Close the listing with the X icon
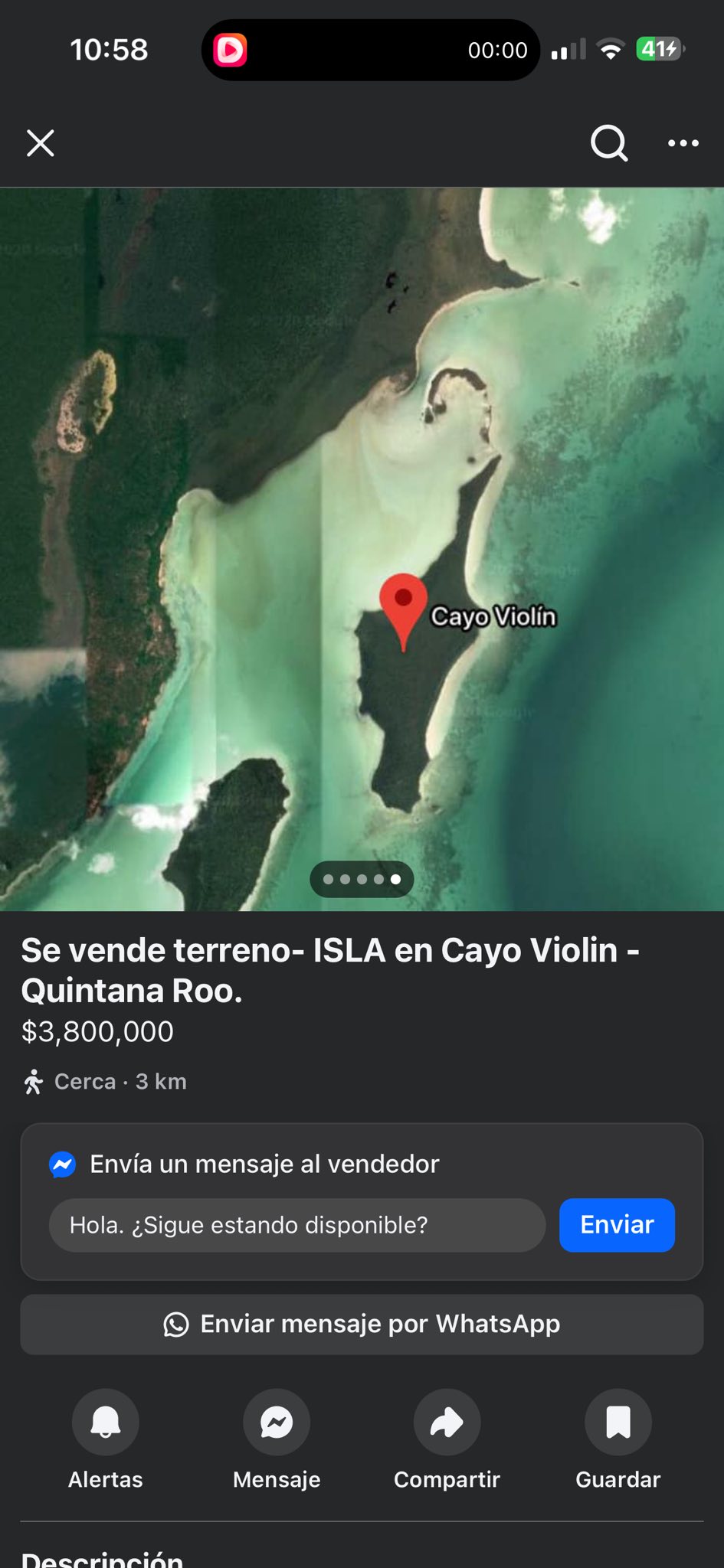 41,143
